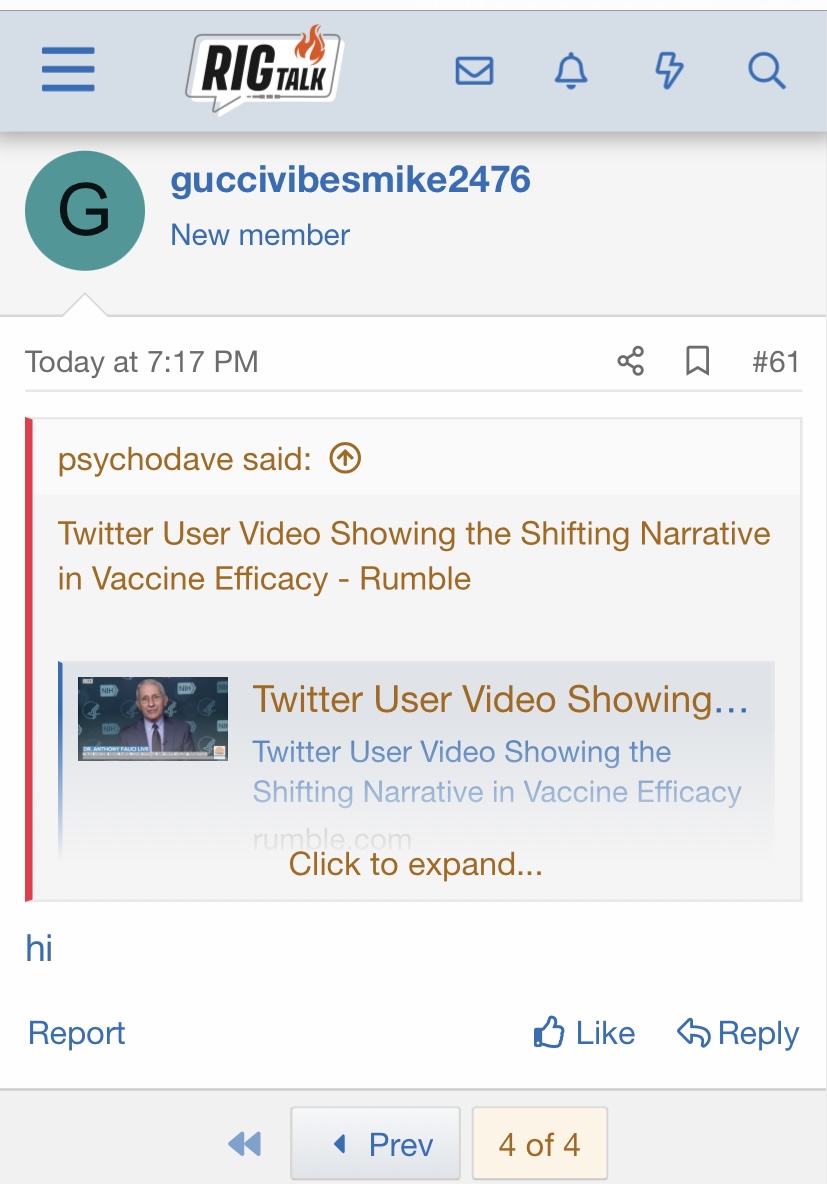
Task: Open the Rumble video link preview
Action: 500,700
